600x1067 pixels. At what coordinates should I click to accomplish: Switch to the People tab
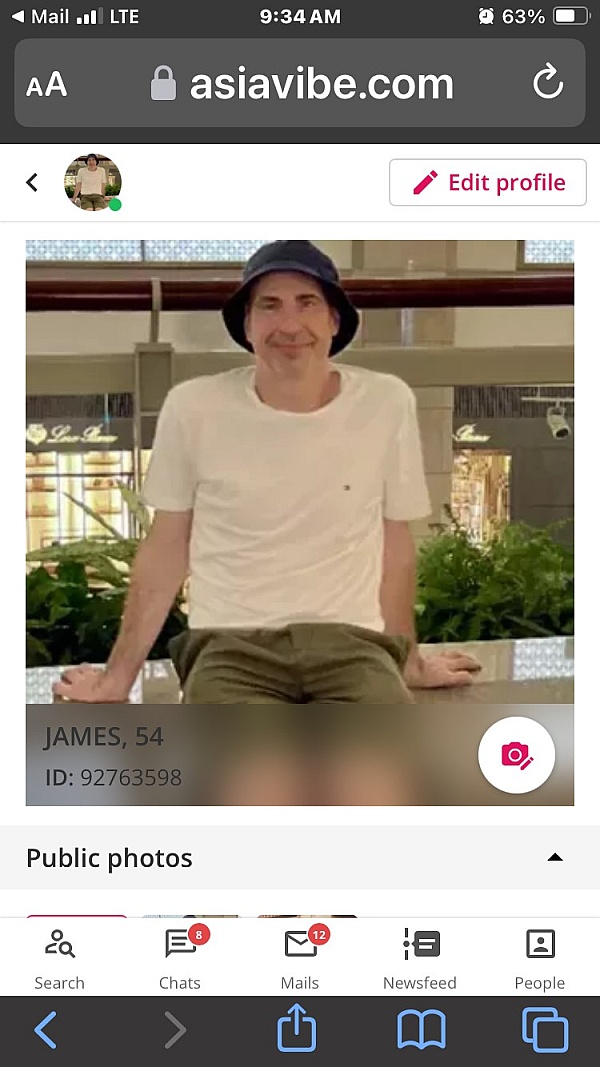tap(540, 958)
